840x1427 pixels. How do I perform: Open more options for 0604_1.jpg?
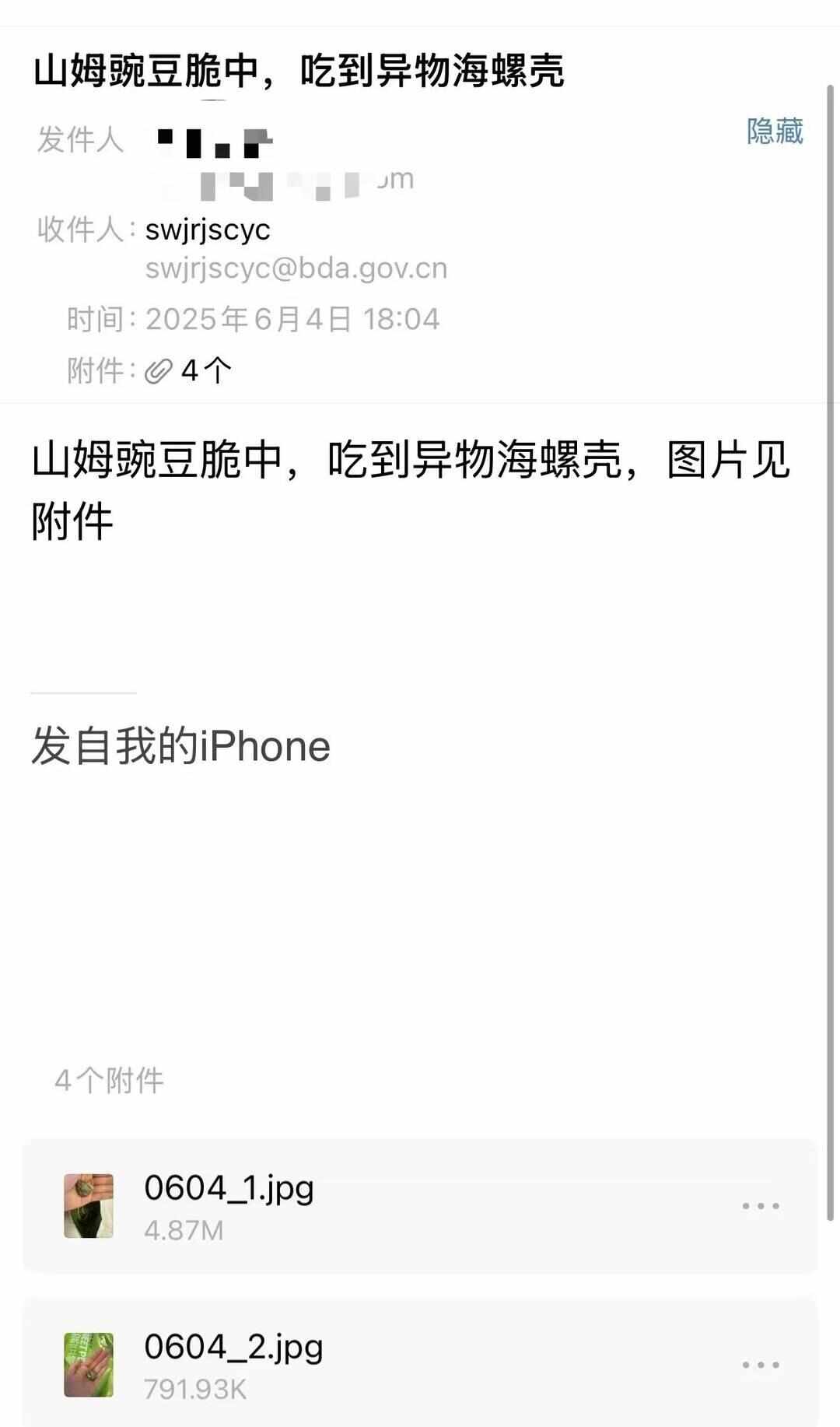[760, 1206]
